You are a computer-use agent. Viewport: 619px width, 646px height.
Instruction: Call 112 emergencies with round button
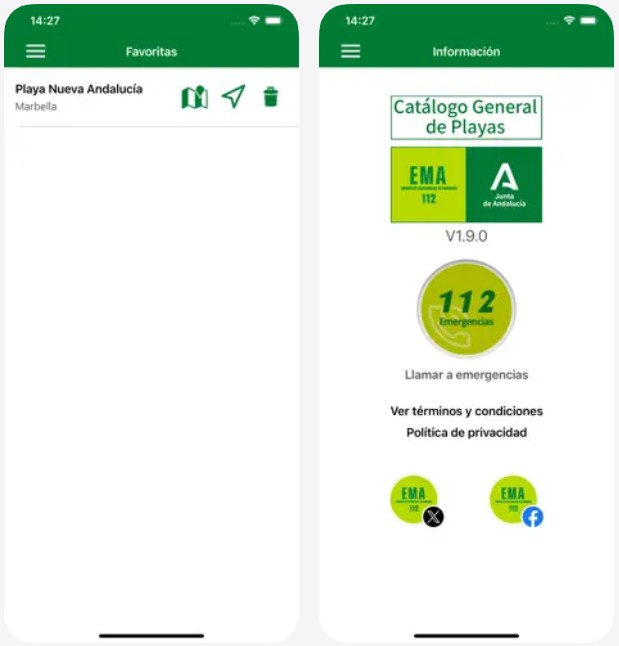(x=466, y=309)
